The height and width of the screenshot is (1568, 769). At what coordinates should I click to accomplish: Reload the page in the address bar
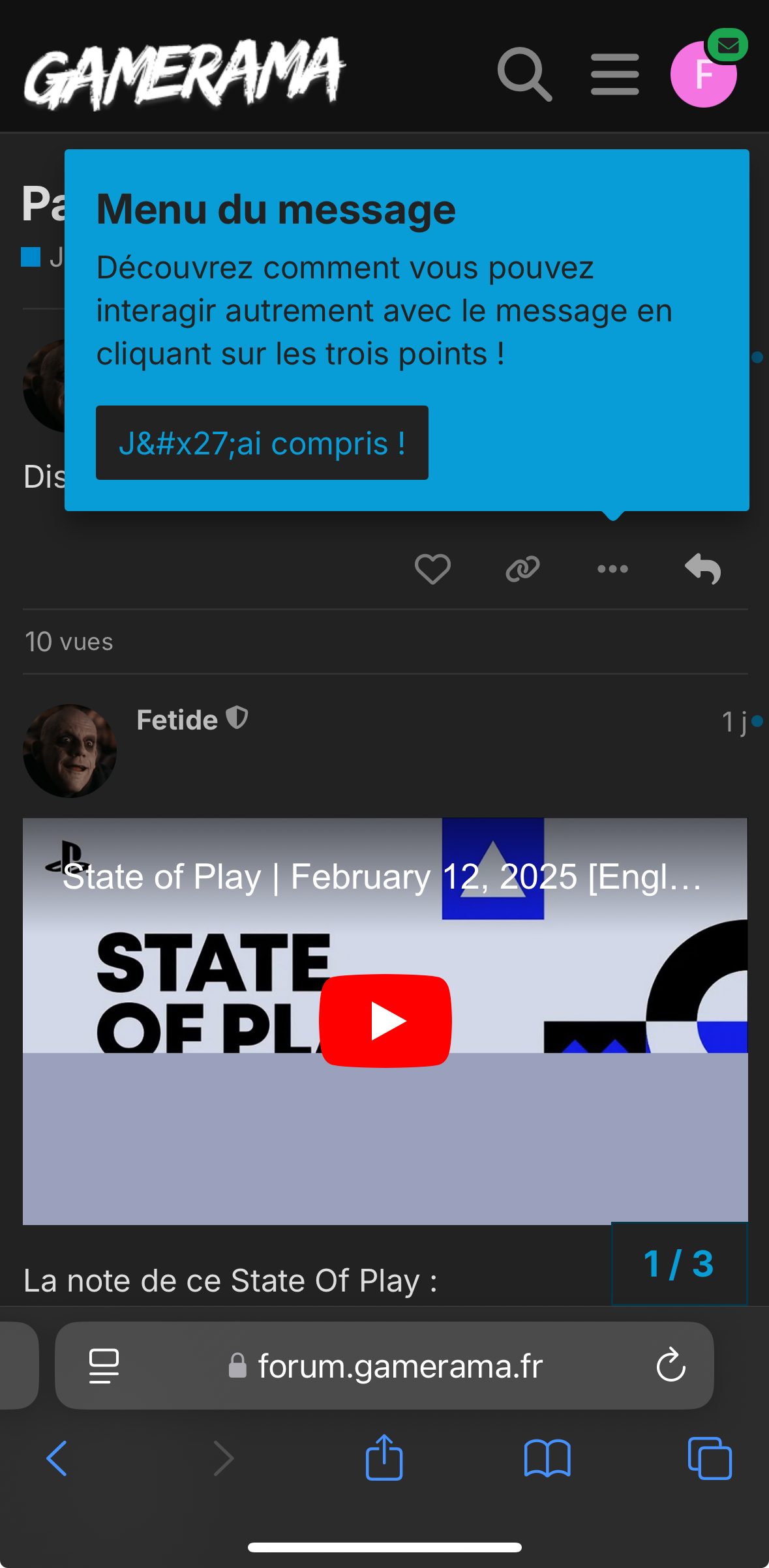(x=671, y=1365)
